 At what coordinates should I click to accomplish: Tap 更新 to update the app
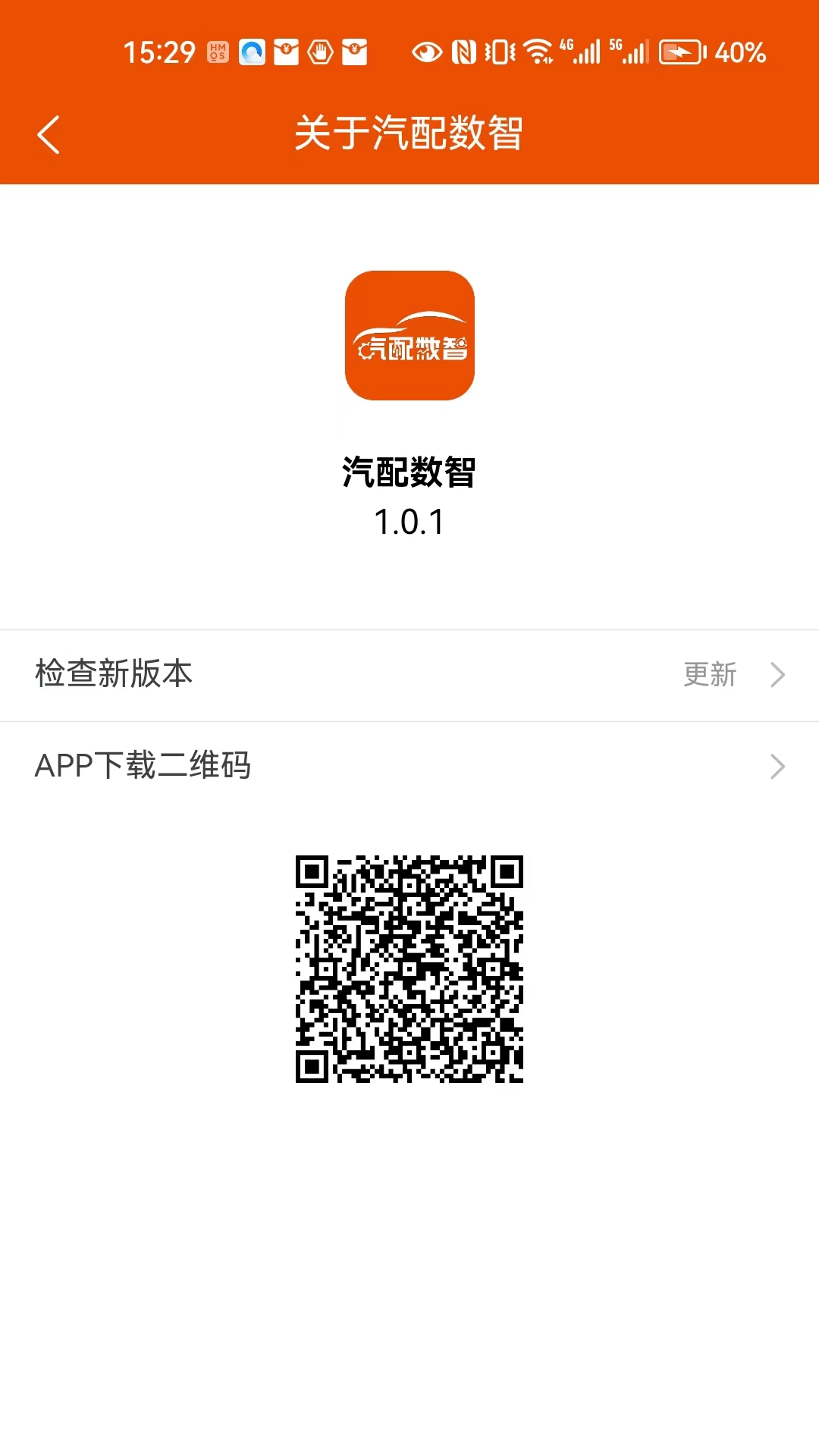pos(711,675)
